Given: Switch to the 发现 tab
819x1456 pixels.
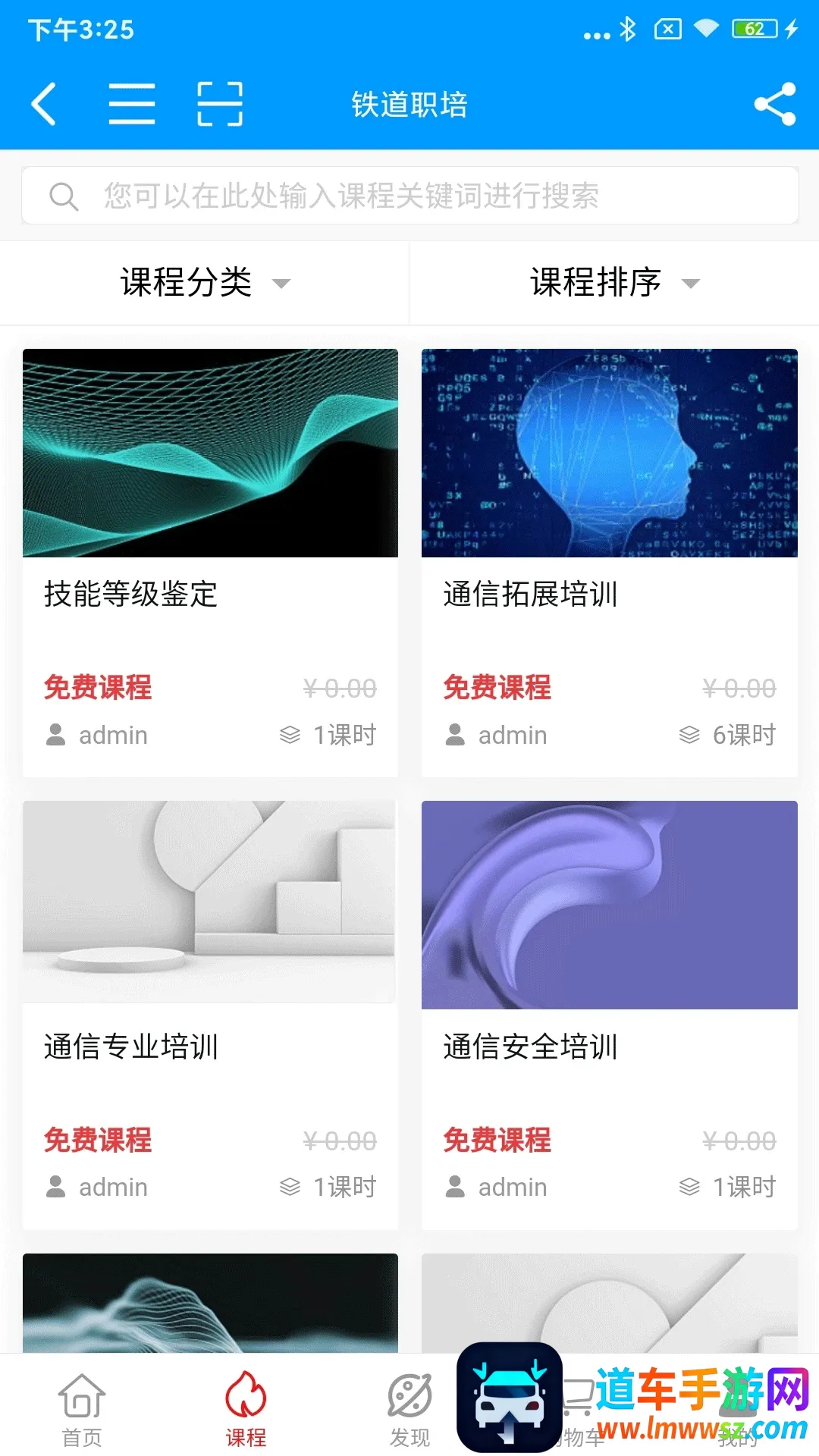Looking at the screenshot, I should 409,1409.
